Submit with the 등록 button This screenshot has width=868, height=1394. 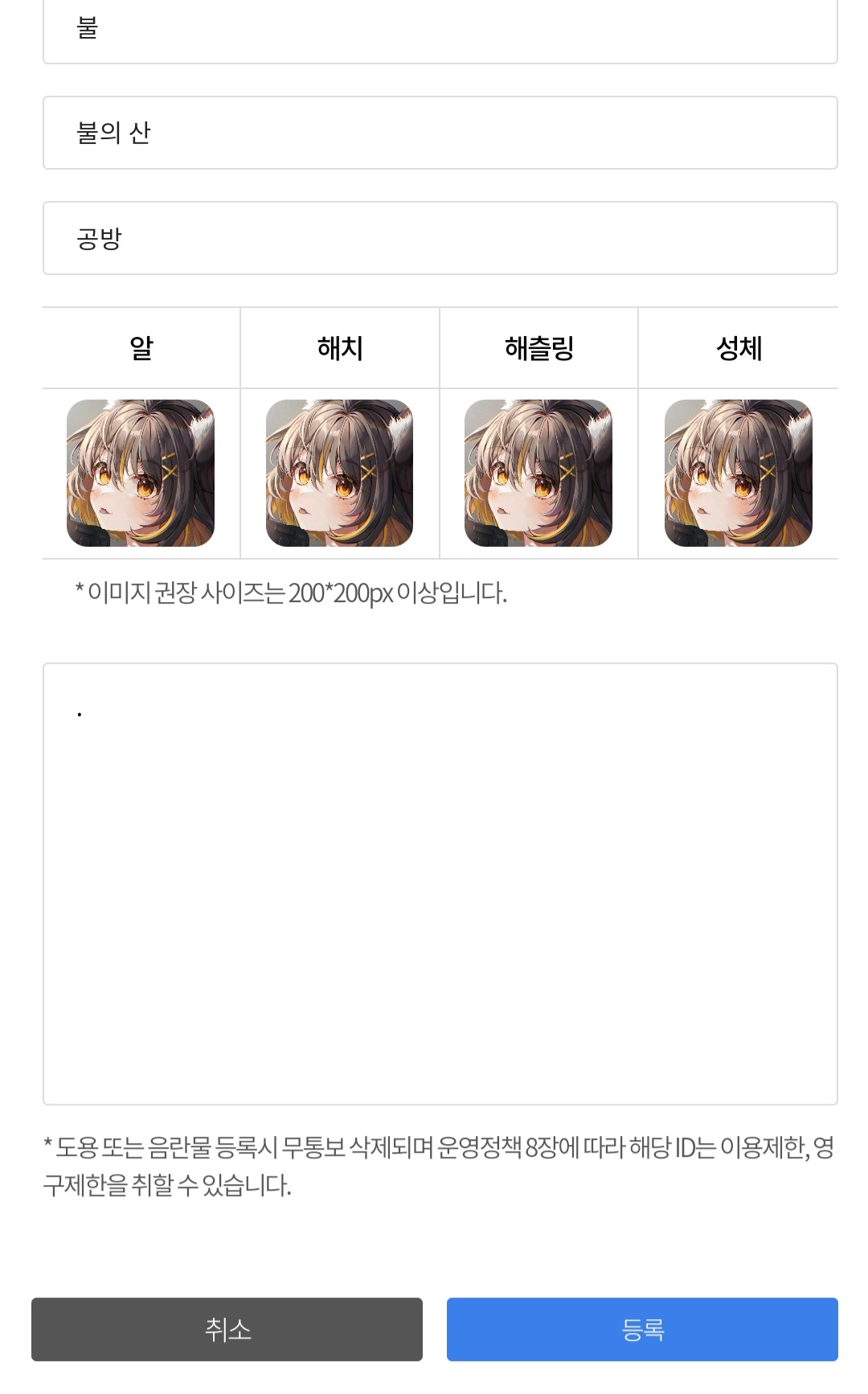(642, 1329)
